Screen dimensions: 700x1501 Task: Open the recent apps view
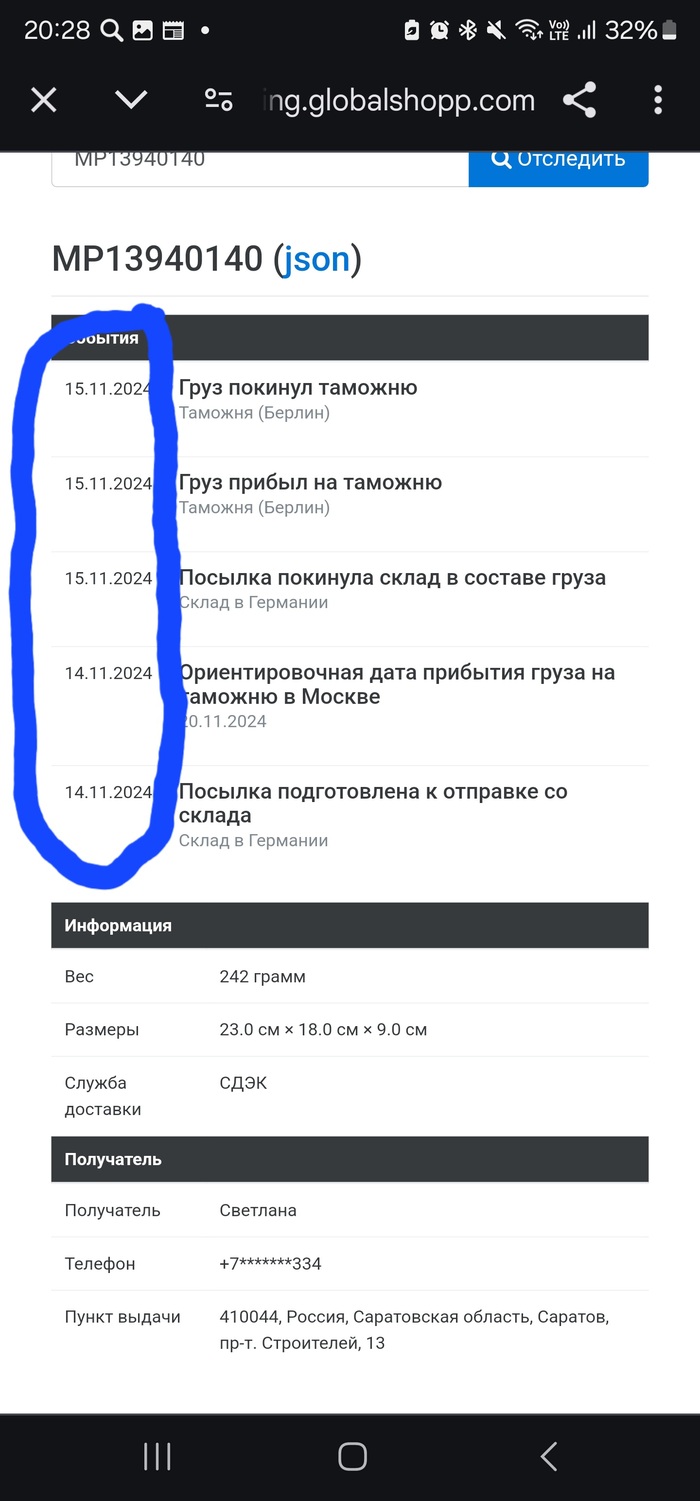pyautogui.click(x=157, y=1456)
